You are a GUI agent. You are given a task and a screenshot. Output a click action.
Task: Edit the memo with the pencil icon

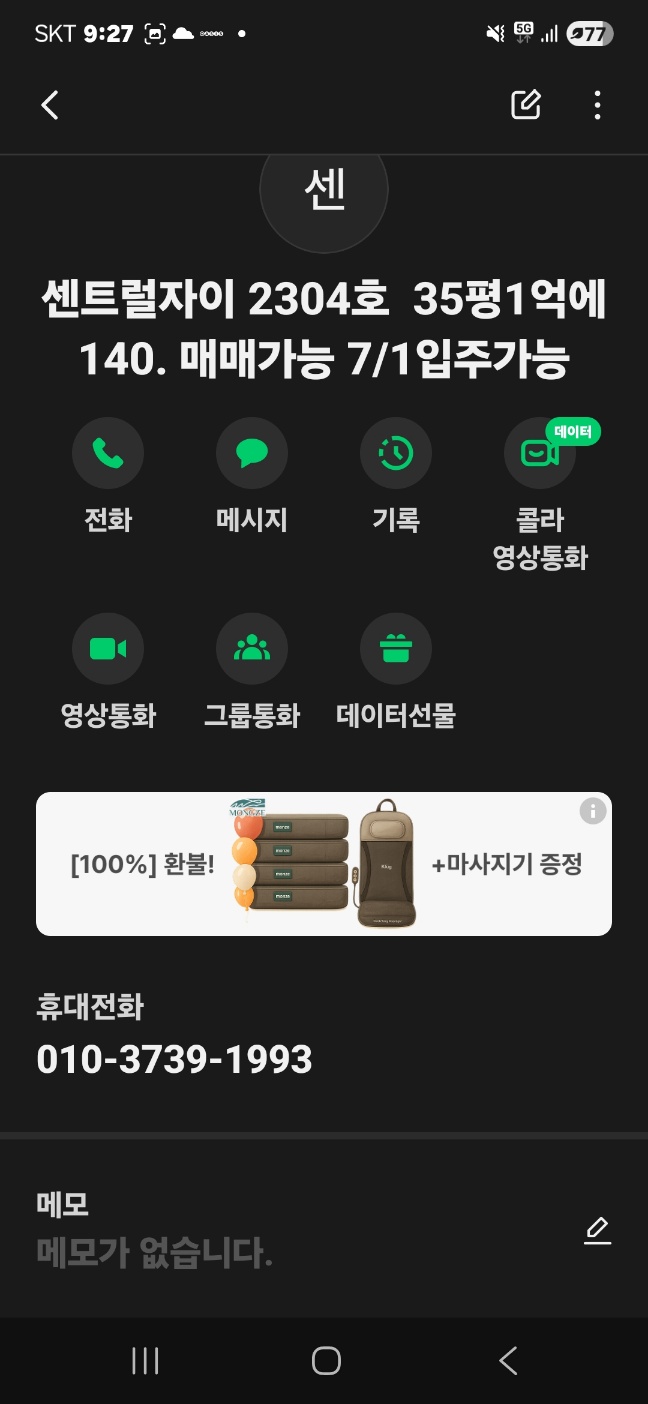597,1231
